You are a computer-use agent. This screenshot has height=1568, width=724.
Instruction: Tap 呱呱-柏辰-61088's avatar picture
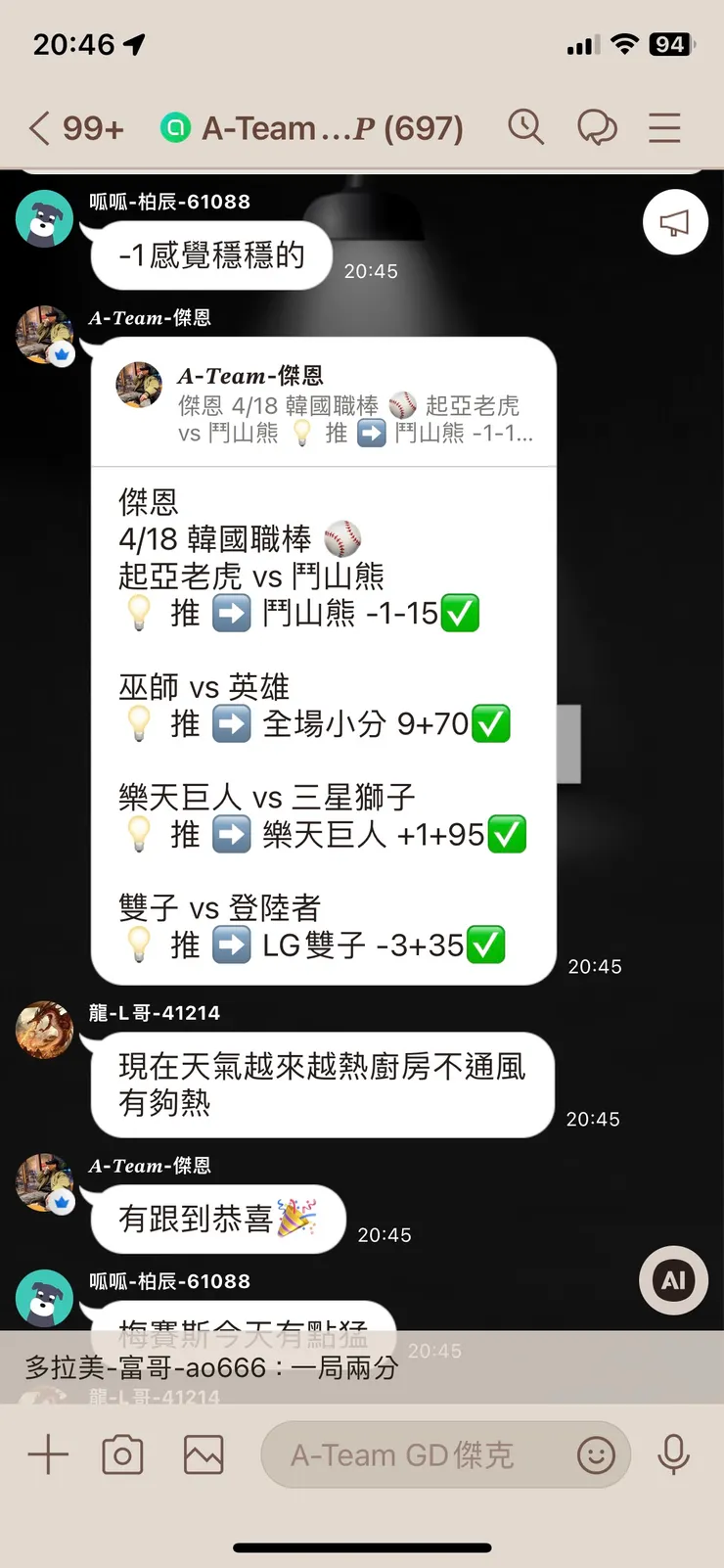(x=44, y=217)
